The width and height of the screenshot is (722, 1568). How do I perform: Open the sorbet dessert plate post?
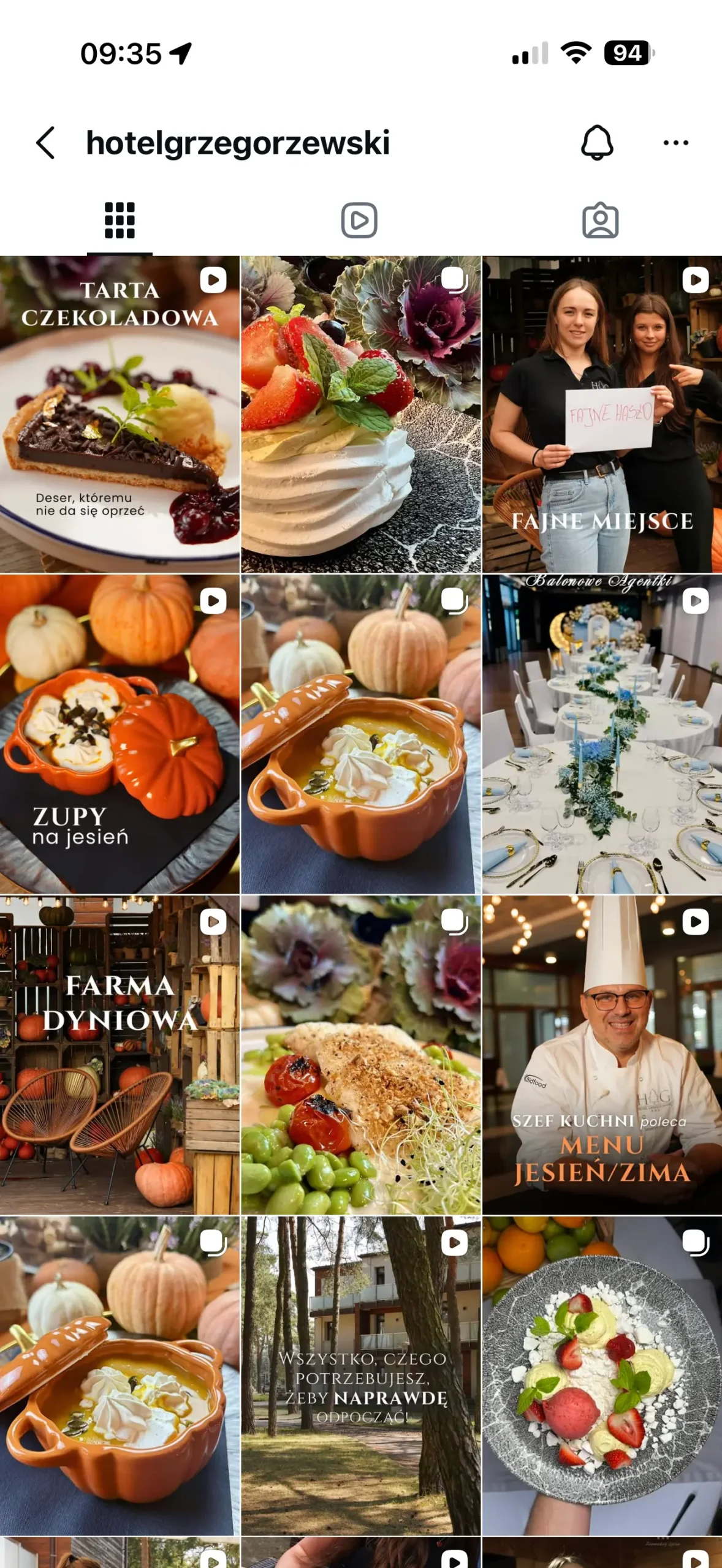click(602, 1376)
